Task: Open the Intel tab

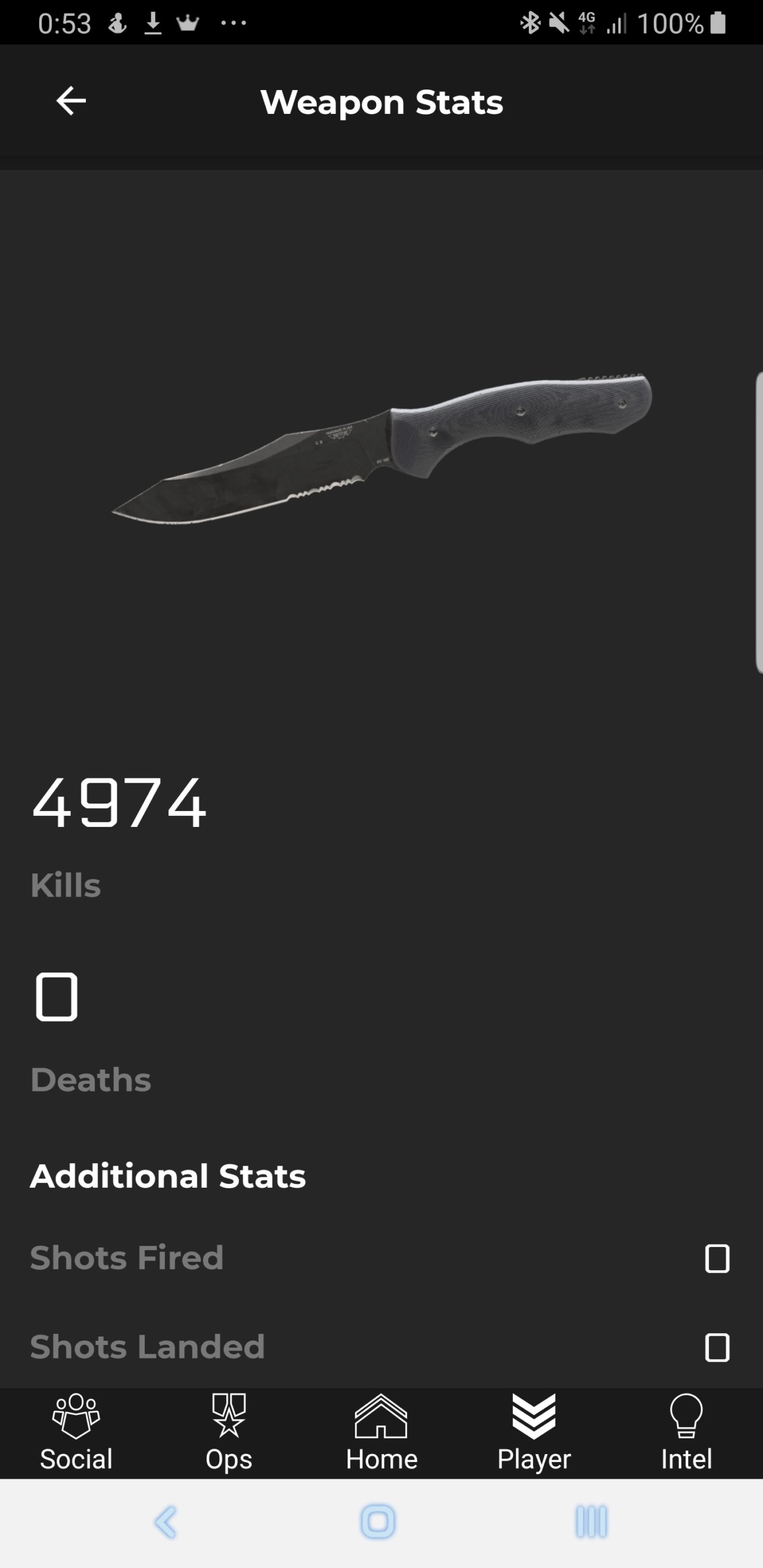Action: (686, 1433)
